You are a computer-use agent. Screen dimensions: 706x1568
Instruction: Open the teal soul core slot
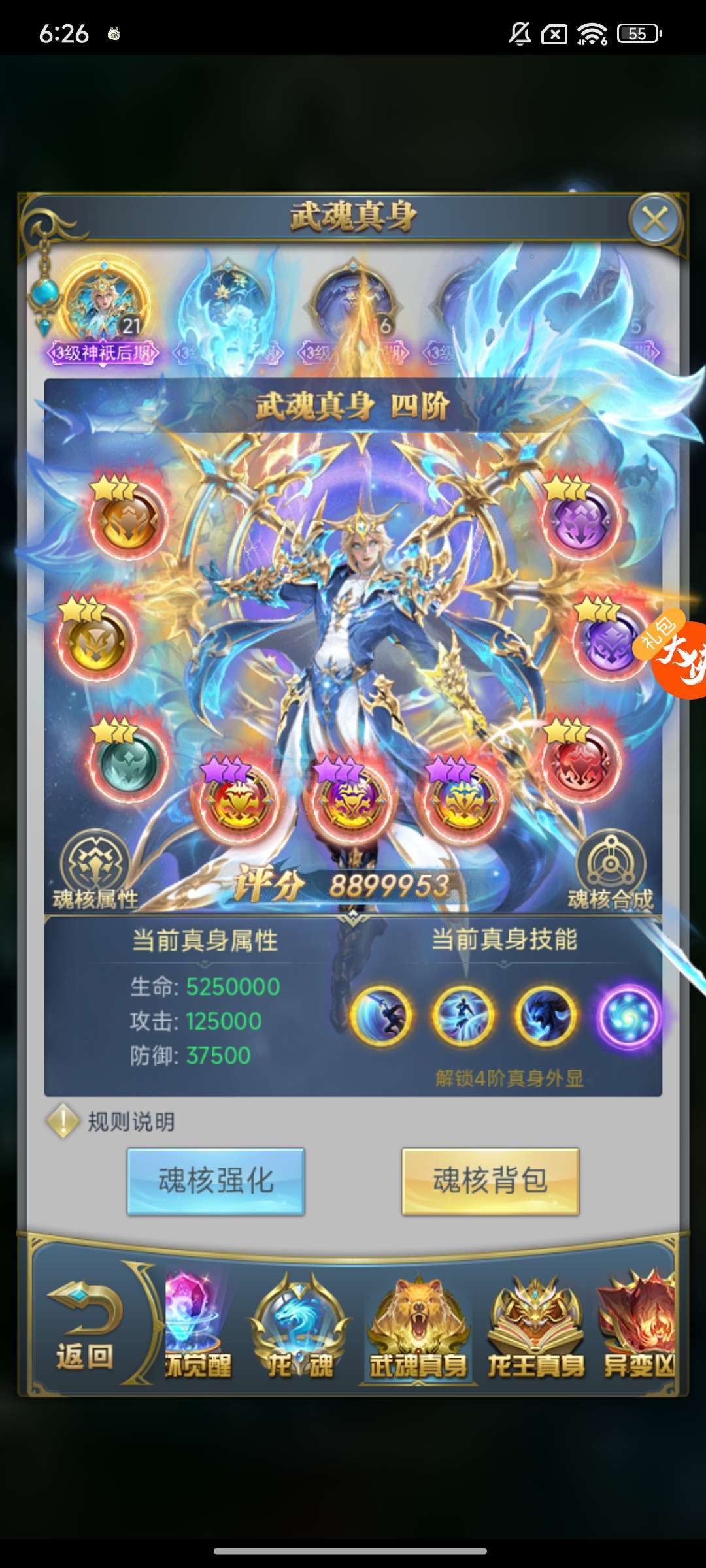pyautogui.click(x=127, y=761)
